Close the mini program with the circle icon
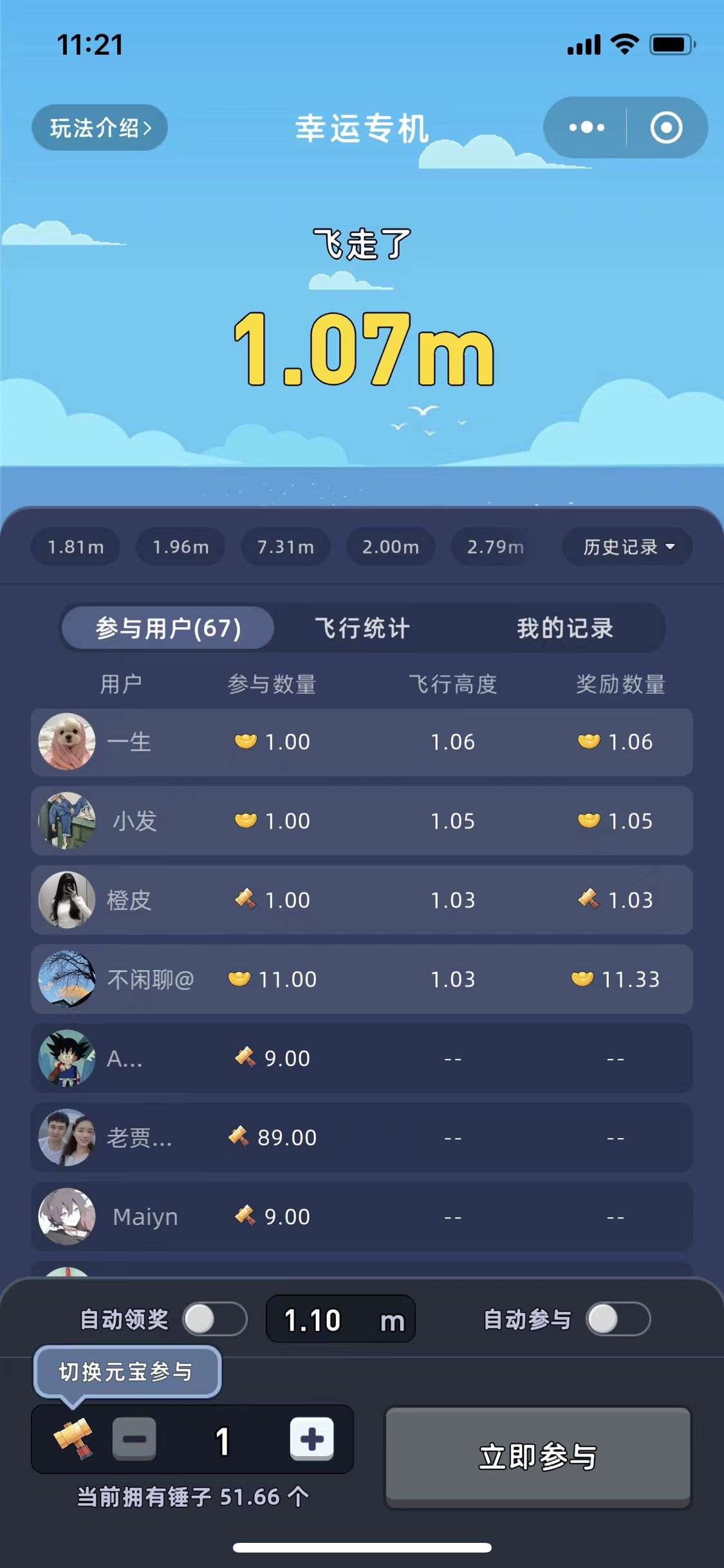 pyautogui.click(x=666, y=127)
